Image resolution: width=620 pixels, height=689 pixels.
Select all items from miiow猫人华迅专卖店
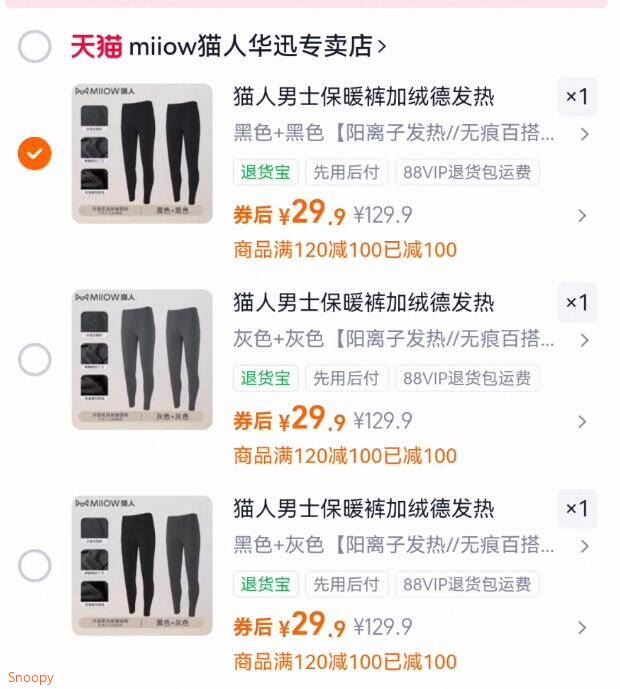coord(35,46)
